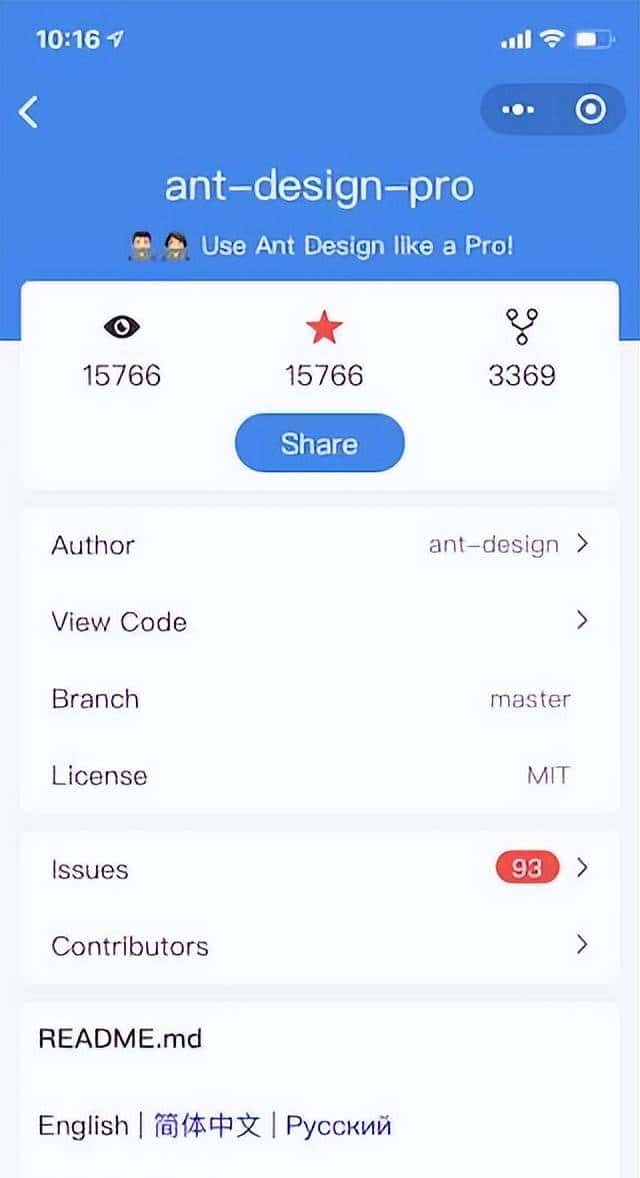Open the View Code row
The image size is (640, 1178).
coord(320,622)
